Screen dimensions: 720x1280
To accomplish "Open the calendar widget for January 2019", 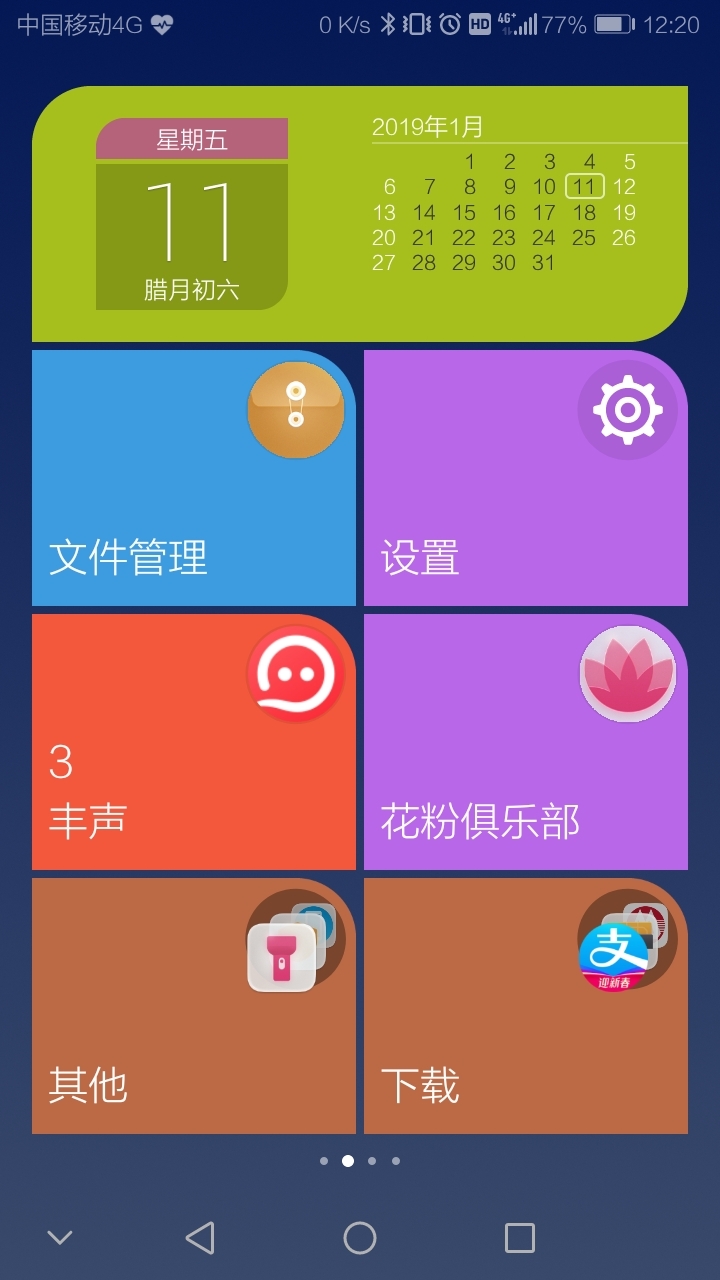I will [360, 214].
